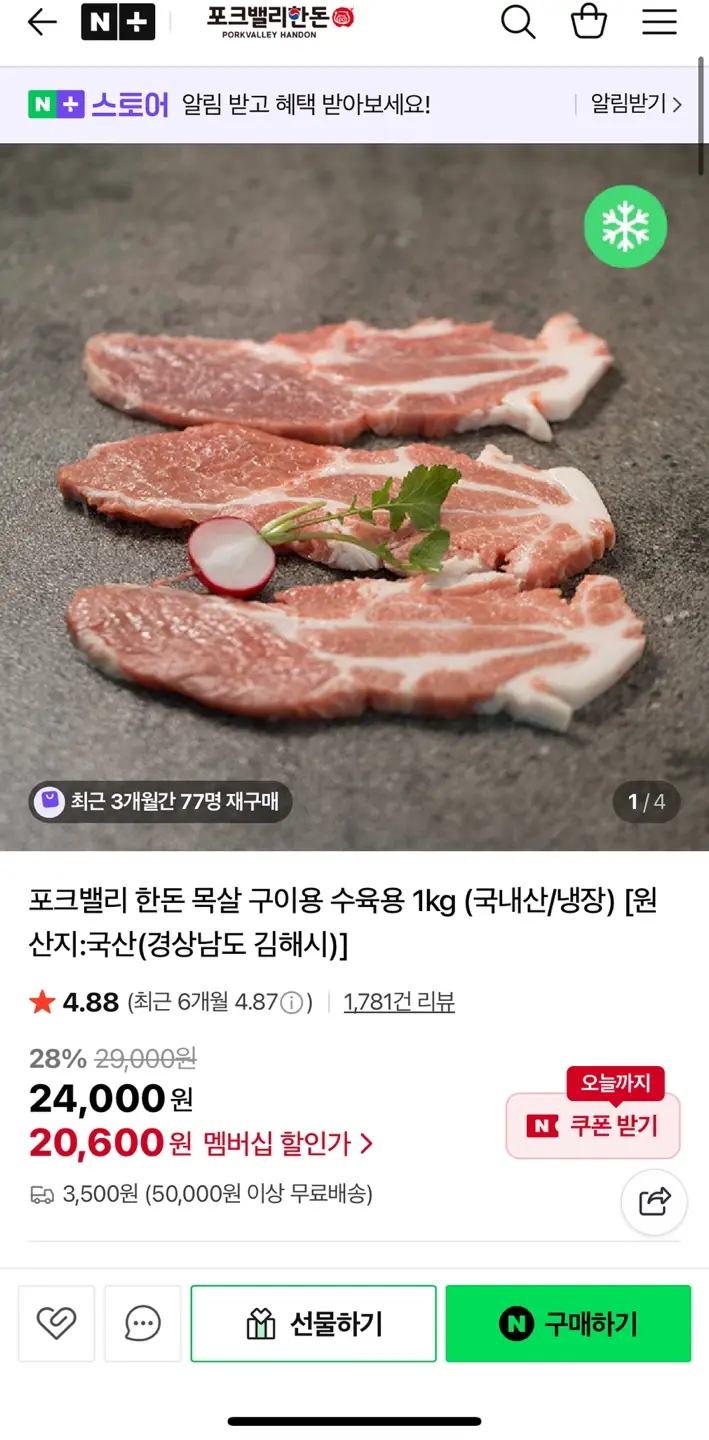Viewport: 709px width, 1440px height.
Task: Open the 1,781건 리뷰 link
Action: (399, 1002)
